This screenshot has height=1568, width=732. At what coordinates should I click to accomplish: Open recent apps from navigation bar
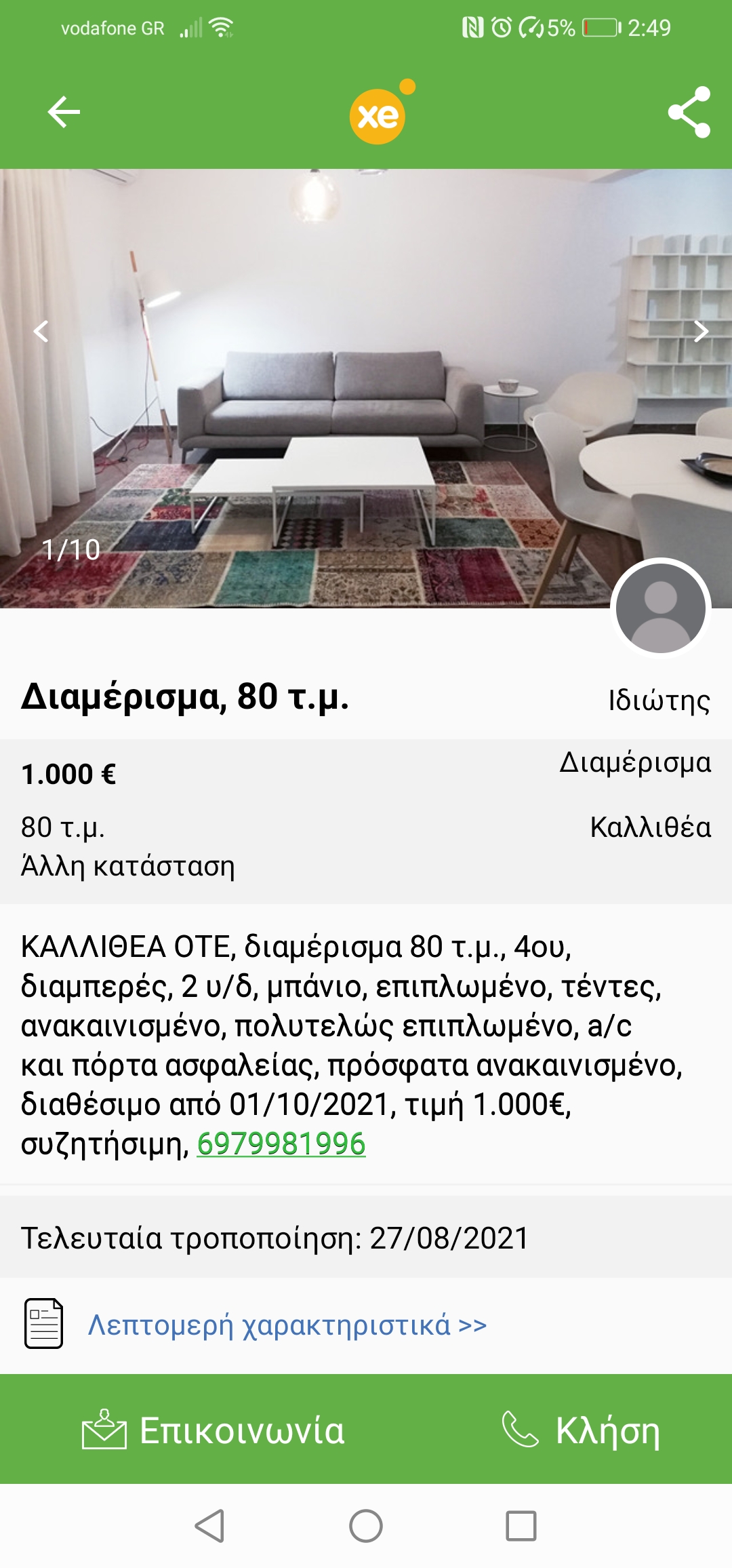click(521, 1526)
